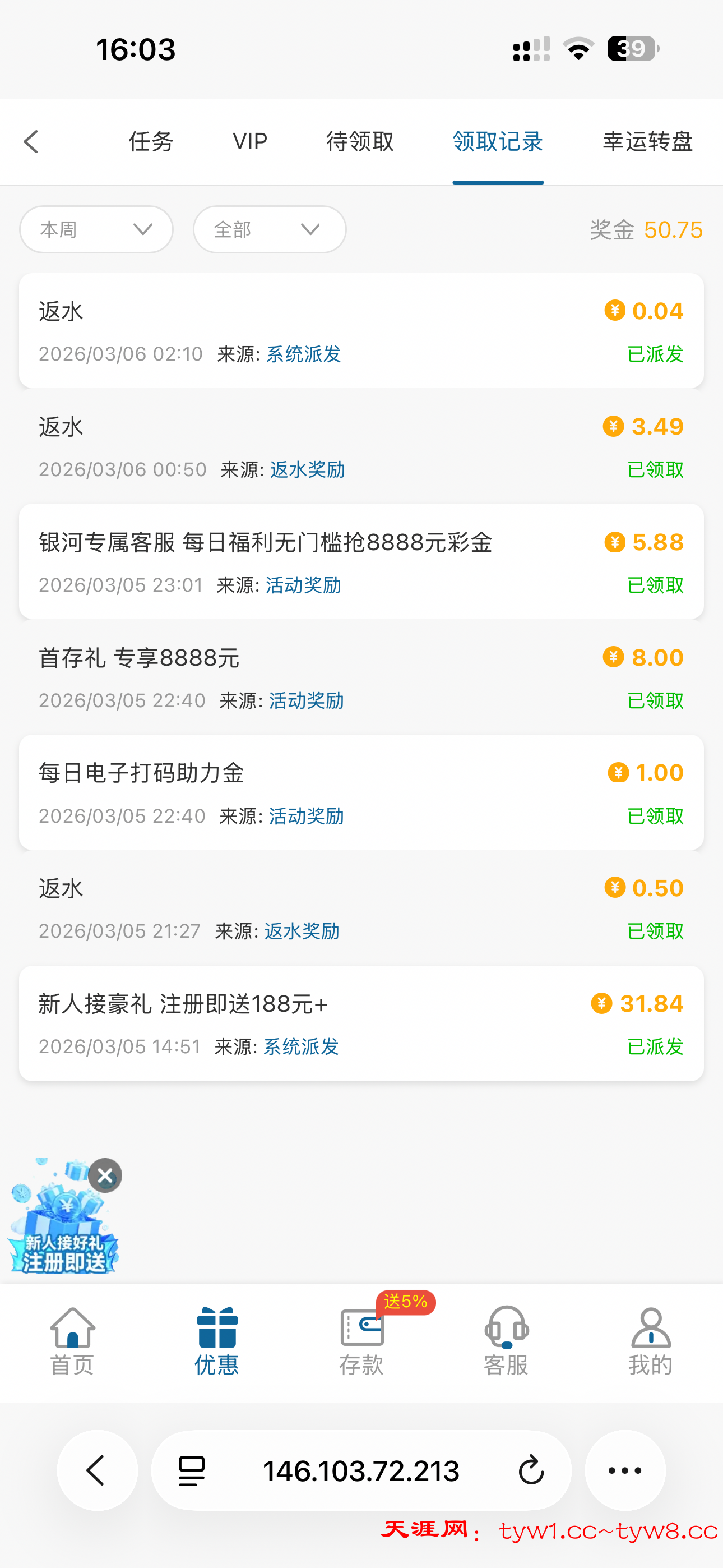Expand the 全部 type filter dropdown
Viewport: 723px width, 1568px height.
[270, 229]
